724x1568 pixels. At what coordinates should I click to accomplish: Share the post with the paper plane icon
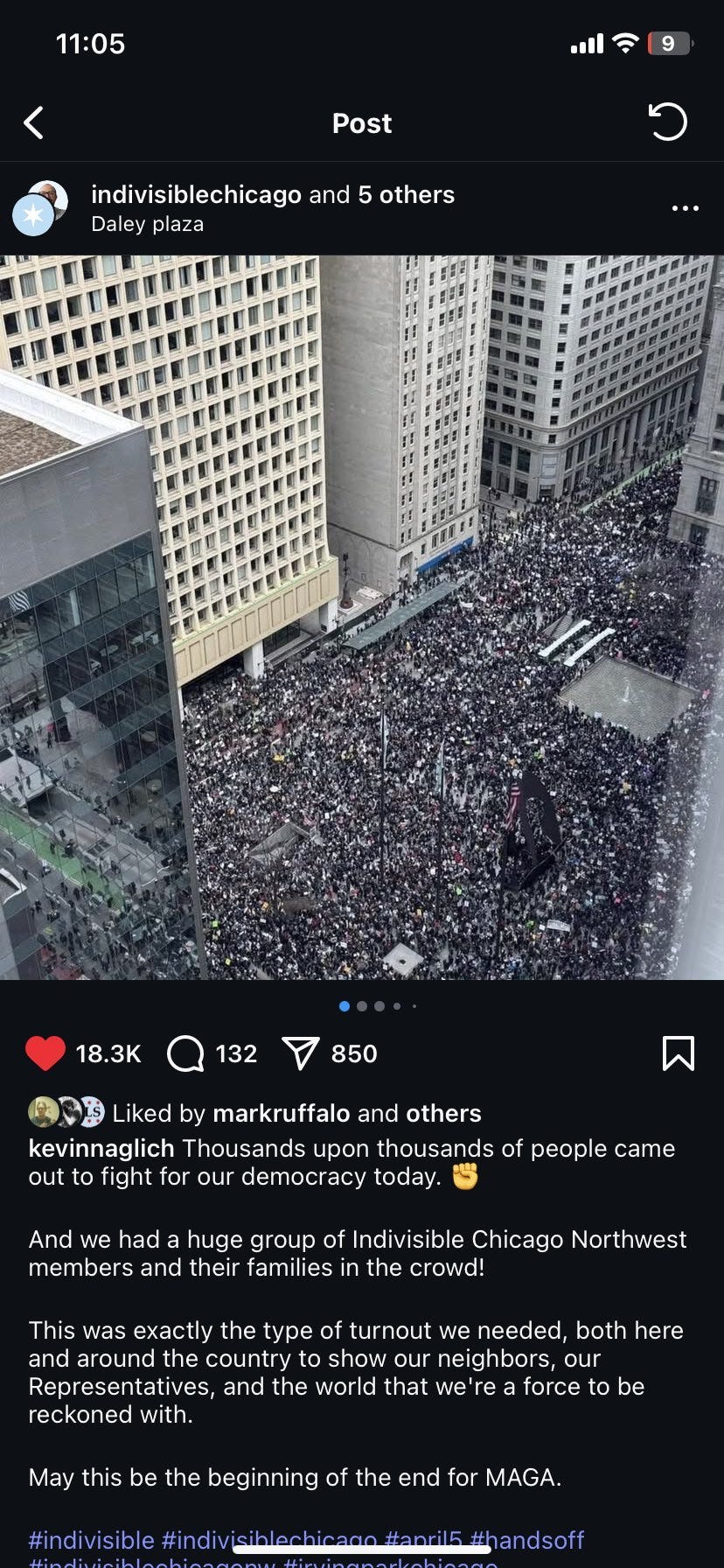coord(301,1053)
